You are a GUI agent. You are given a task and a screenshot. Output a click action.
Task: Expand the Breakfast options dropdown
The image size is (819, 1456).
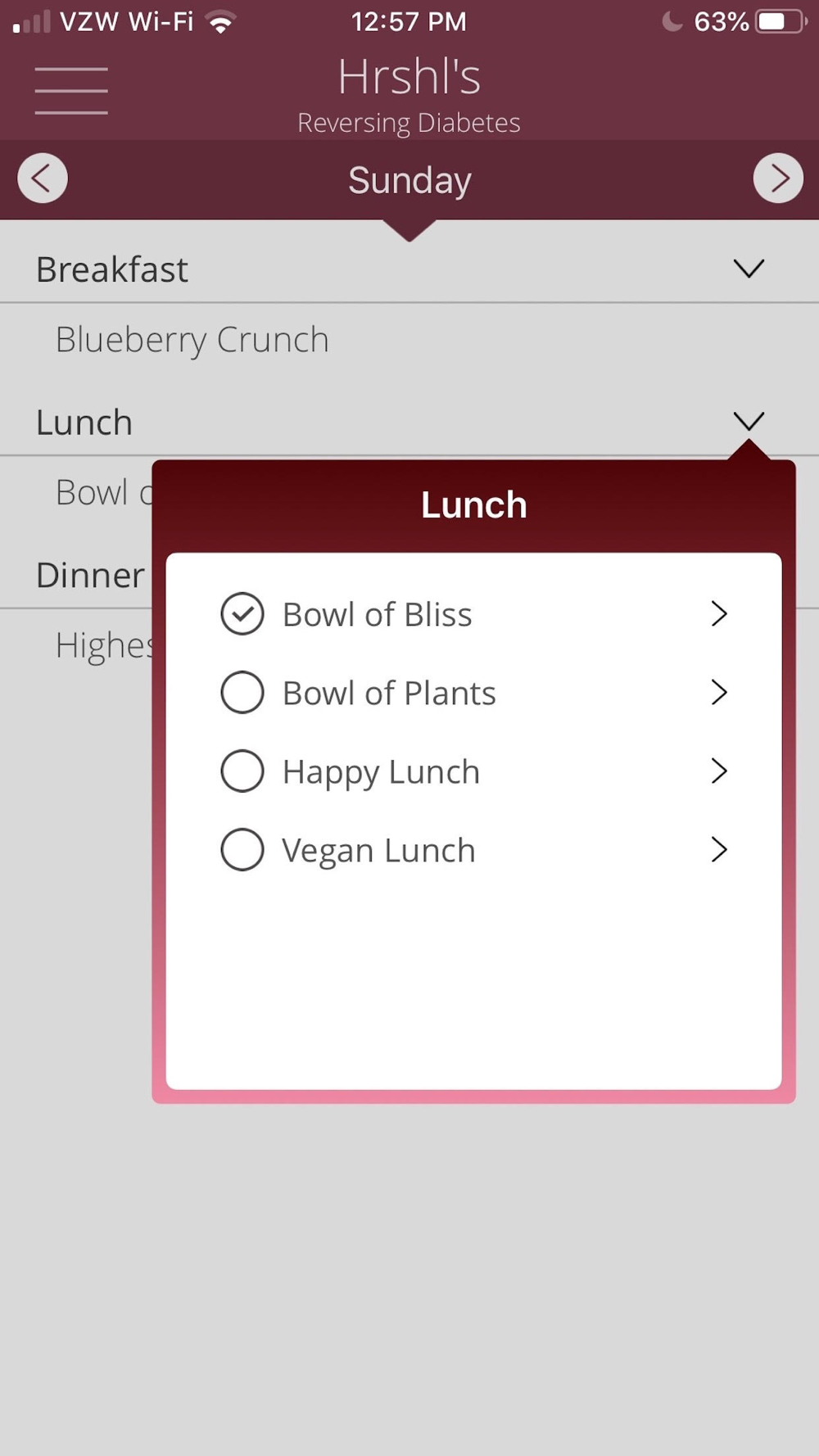[749, 269]
